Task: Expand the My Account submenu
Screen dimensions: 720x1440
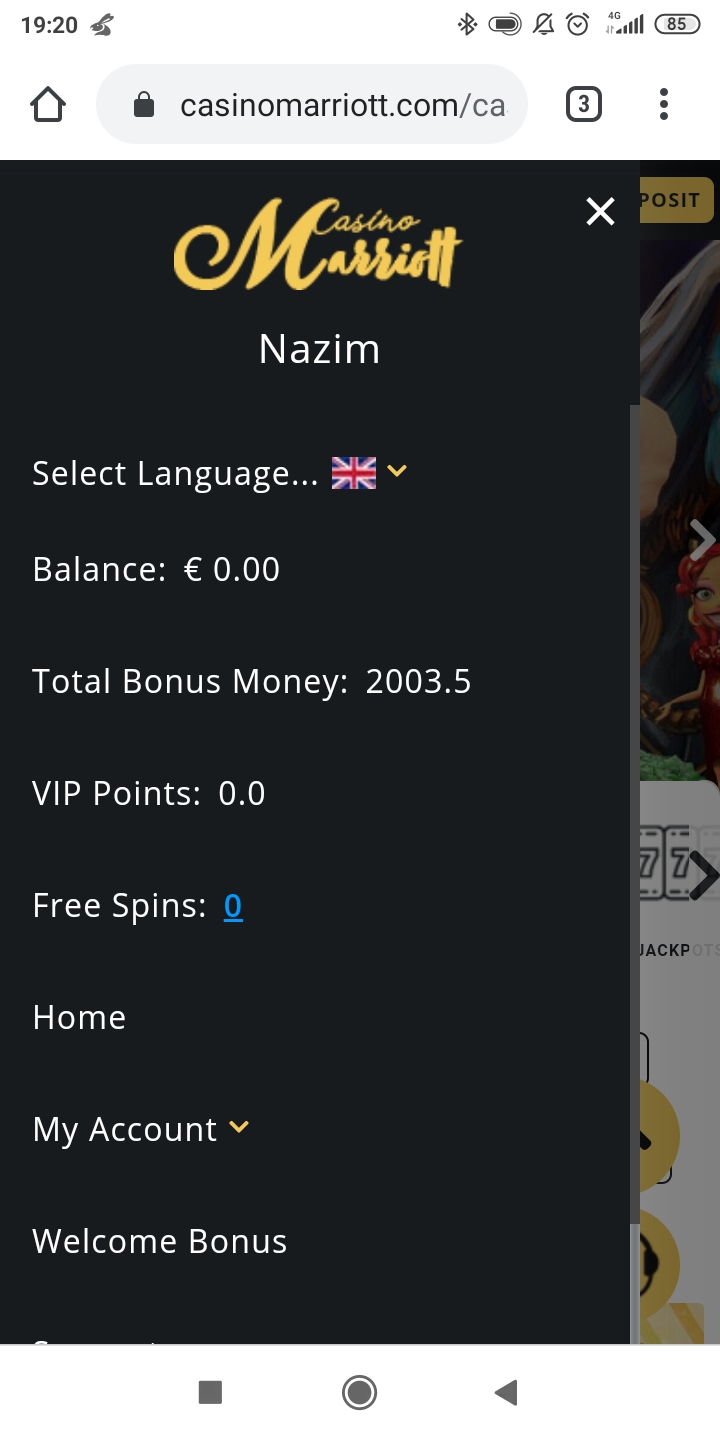Action: click(140, 1129)
